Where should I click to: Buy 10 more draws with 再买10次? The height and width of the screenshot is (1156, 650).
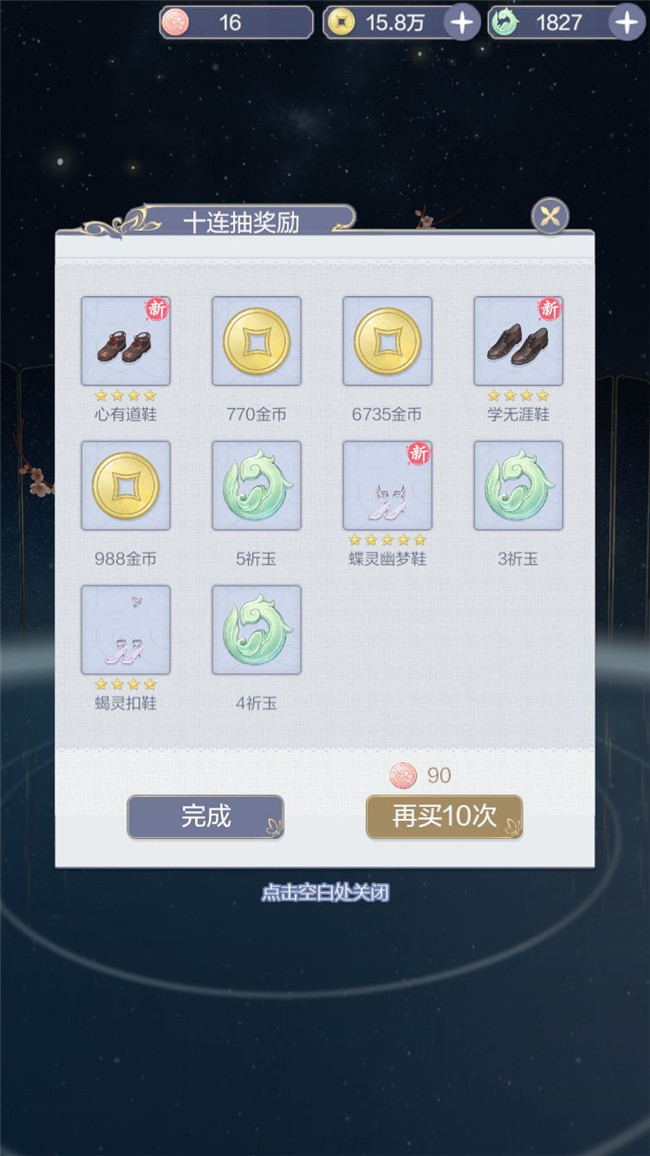click(x=444, y=816)
